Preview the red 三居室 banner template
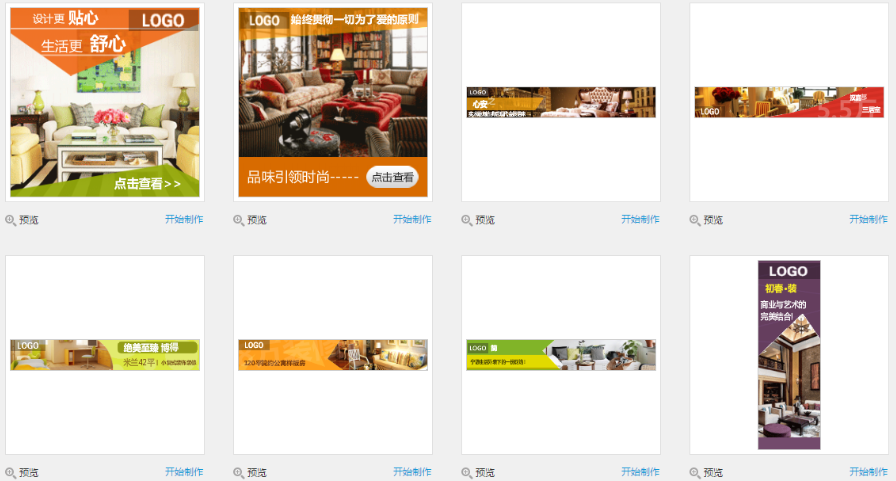Screen dimensions: 896x481 point(710,220)
